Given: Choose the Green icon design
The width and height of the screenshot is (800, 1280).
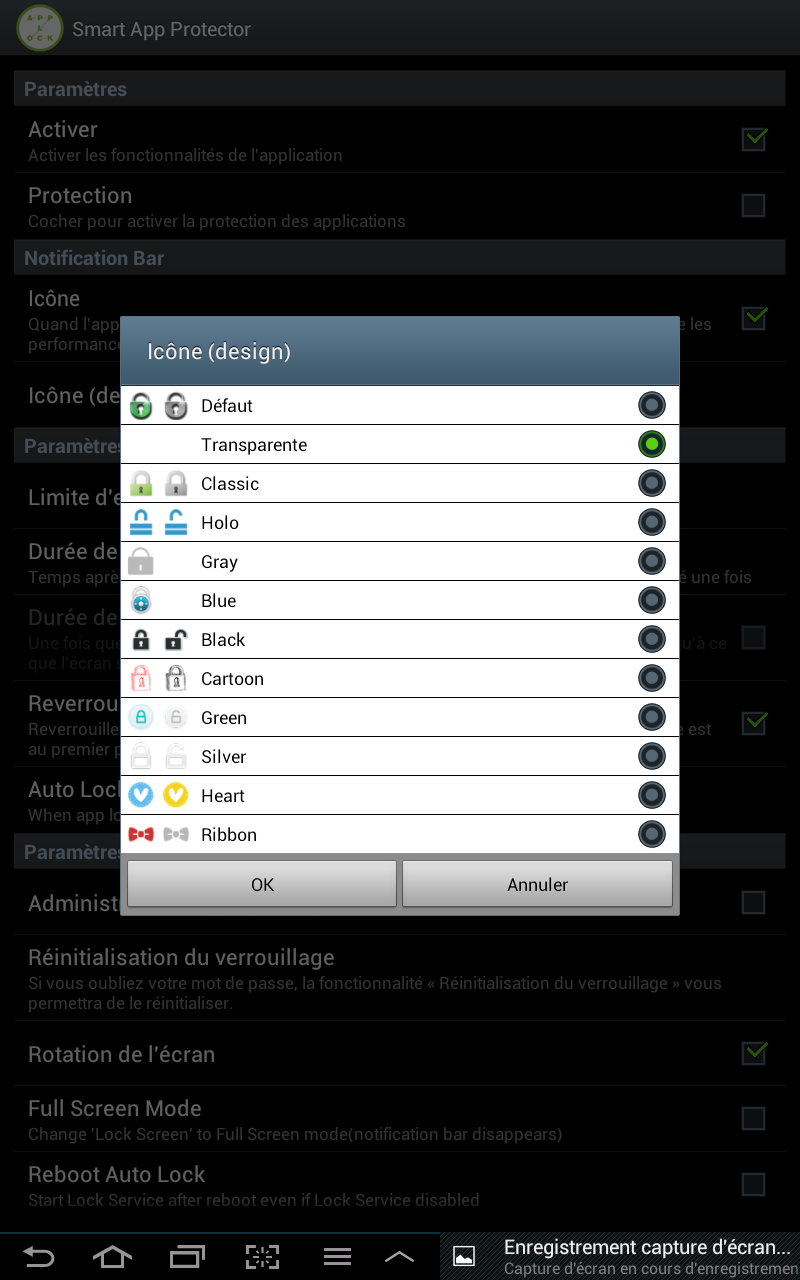Looking at the screenshot, I should pos(400,717).
